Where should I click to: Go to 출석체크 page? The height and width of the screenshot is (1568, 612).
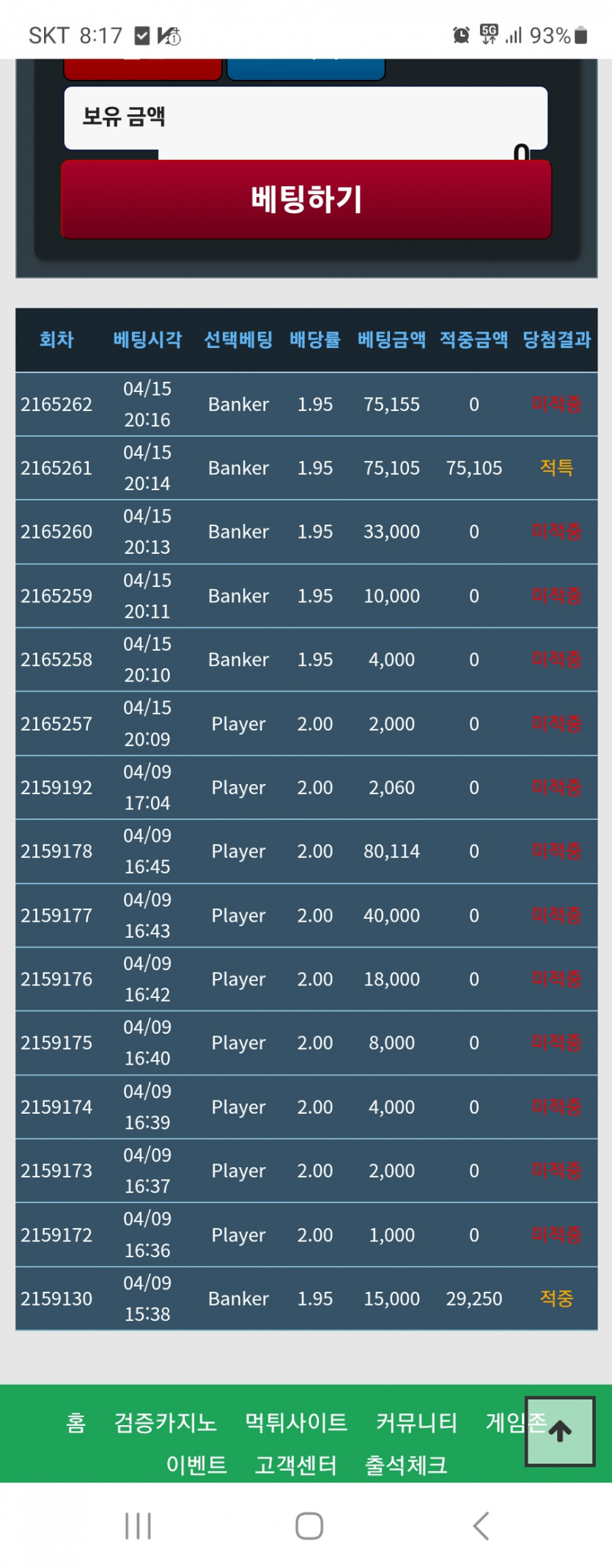(x=406, y=1465)
